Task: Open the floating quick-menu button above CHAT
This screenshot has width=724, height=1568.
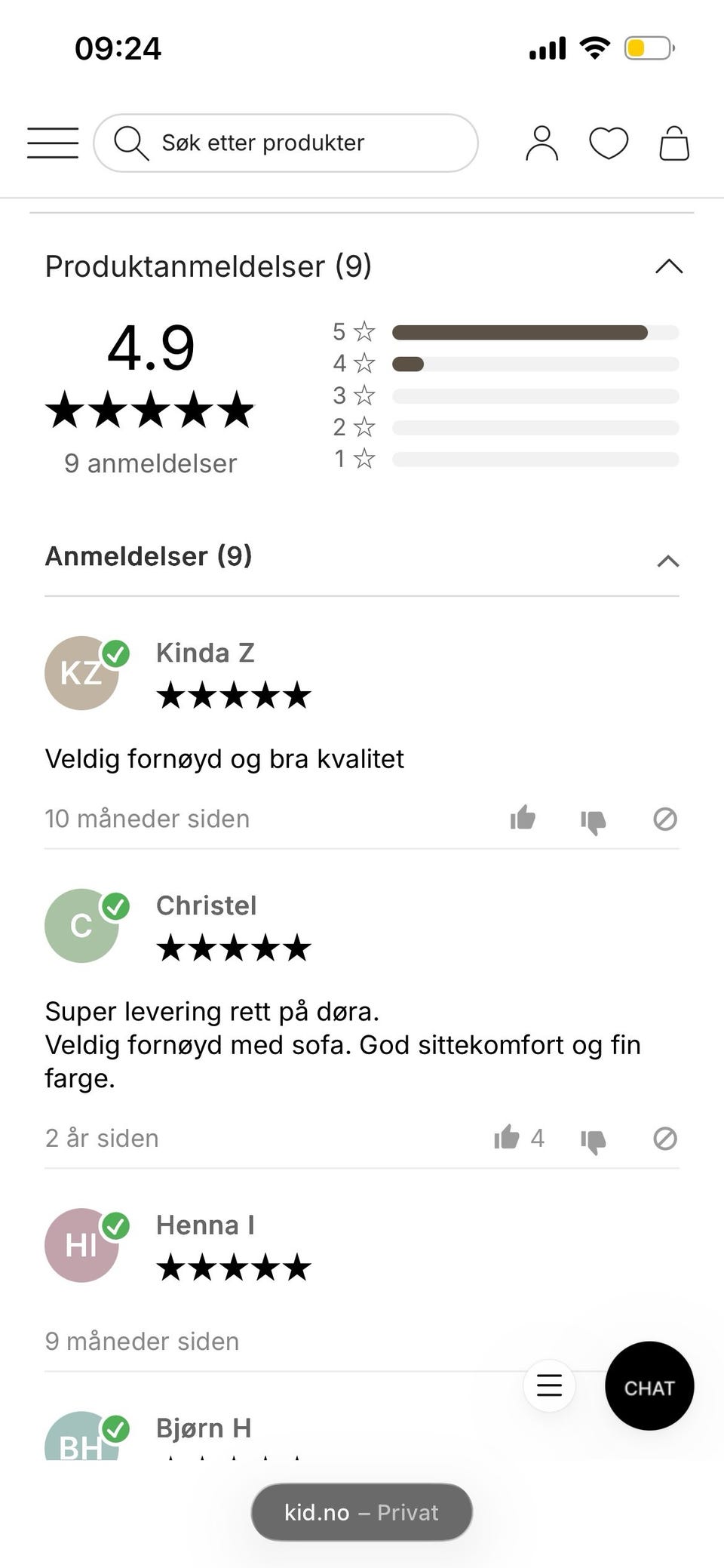Action: (549, 1387)
